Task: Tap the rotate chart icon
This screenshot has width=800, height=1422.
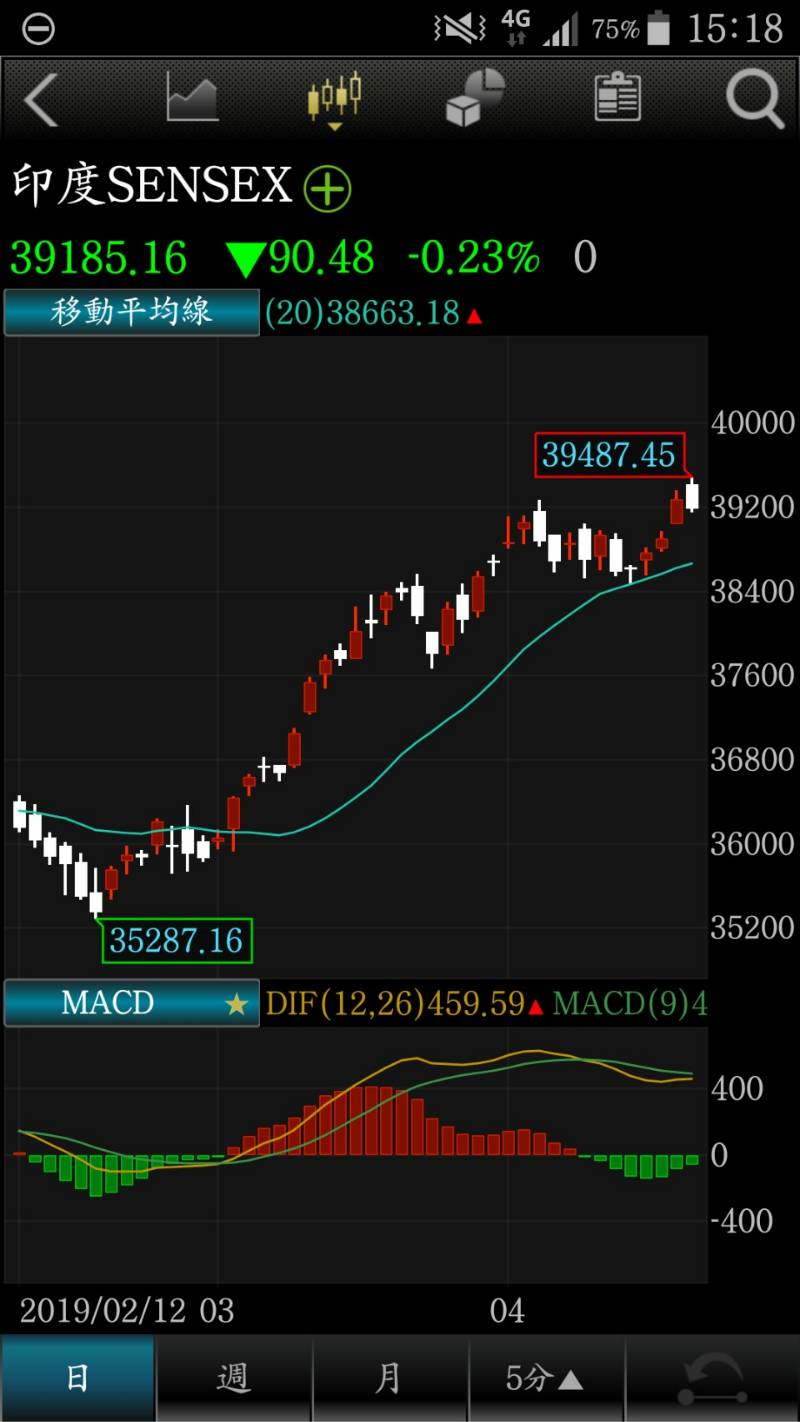Action: pos(712,1379)
